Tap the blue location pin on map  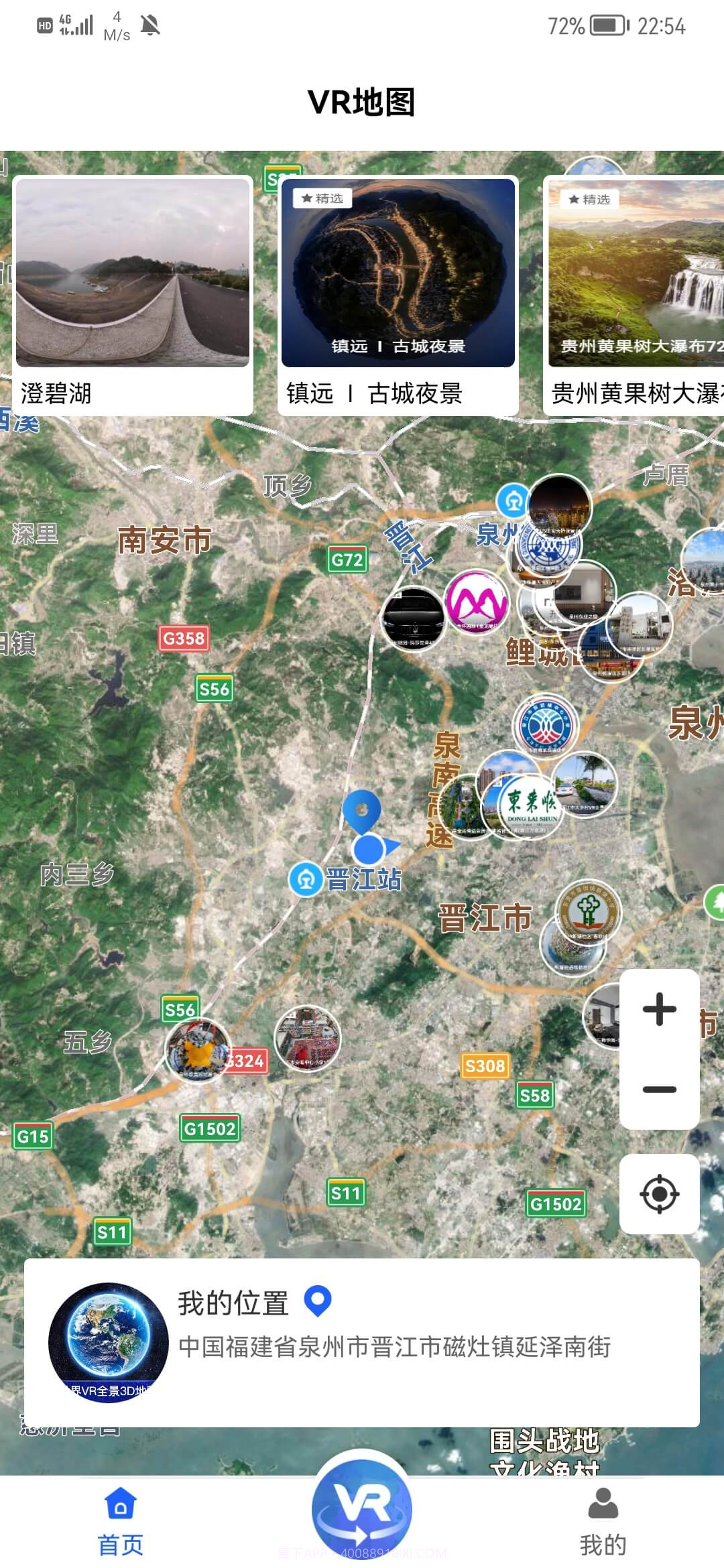click(361, 809)
